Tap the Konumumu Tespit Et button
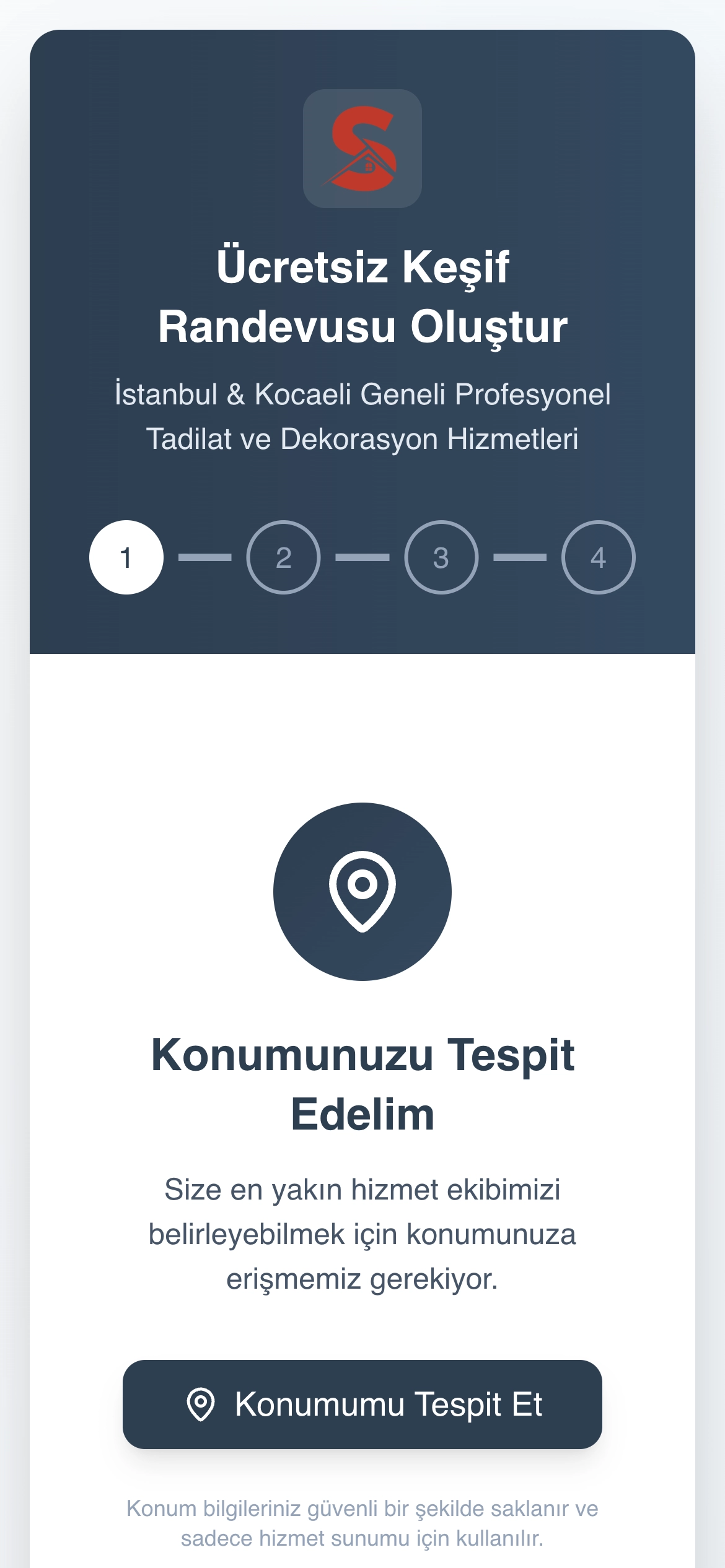 coord(362,1404)
